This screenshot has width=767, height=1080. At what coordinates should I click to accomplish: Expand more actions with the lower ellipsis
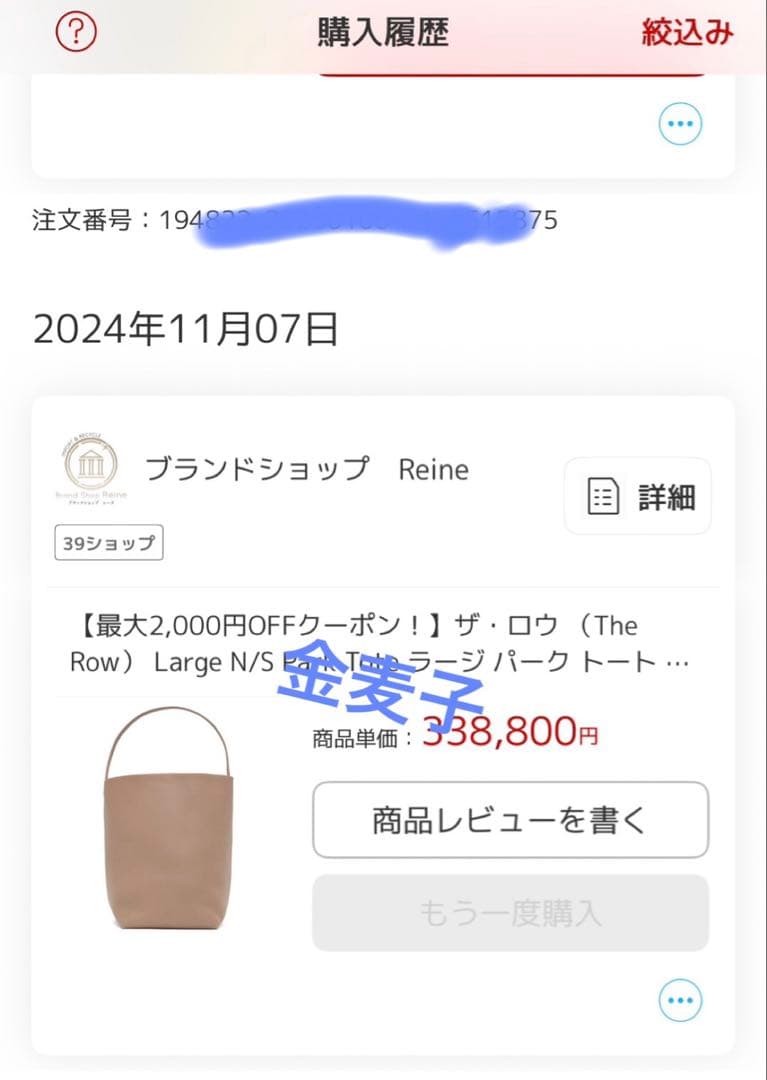click(x=680, y=999)
